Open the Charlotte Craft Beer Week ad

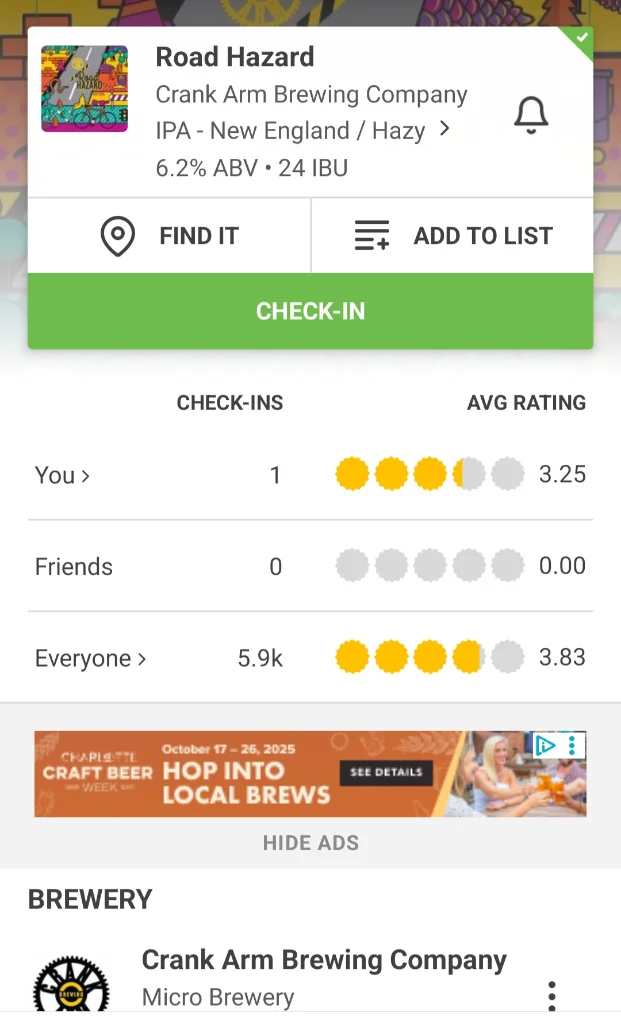coord(250,774)
